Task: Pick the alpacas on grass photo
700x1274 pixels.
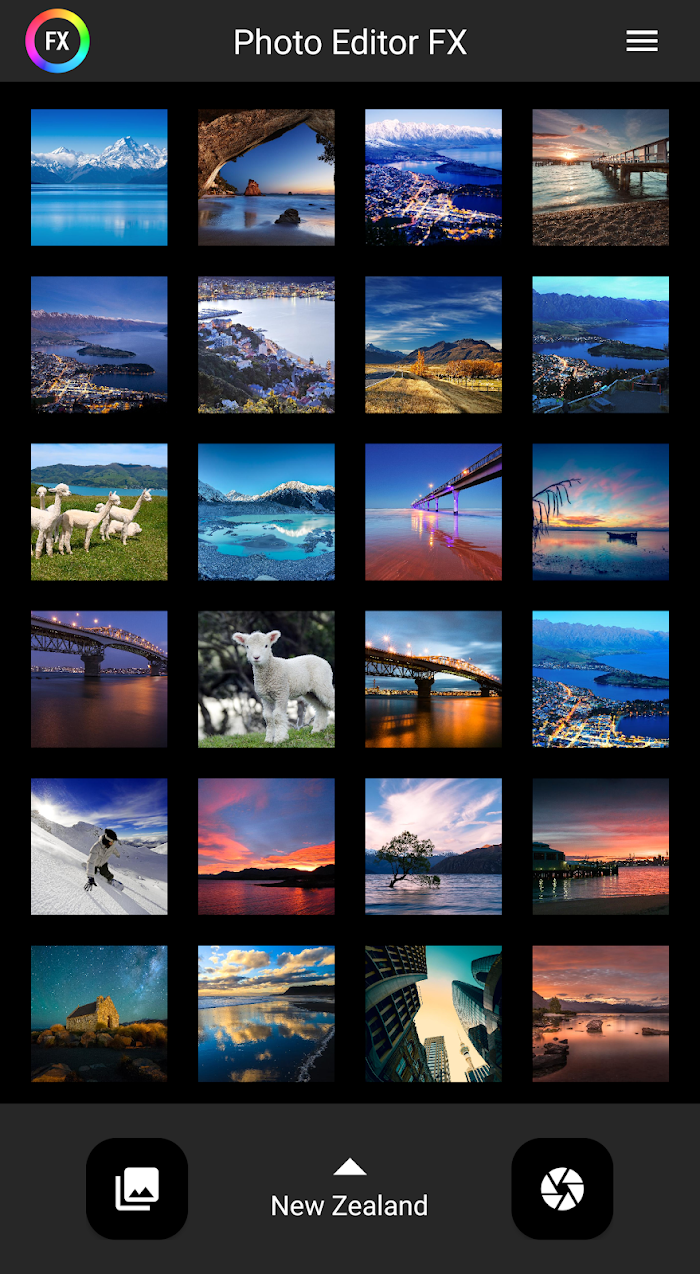Action: pyautogui.click(x=99, y=512)
